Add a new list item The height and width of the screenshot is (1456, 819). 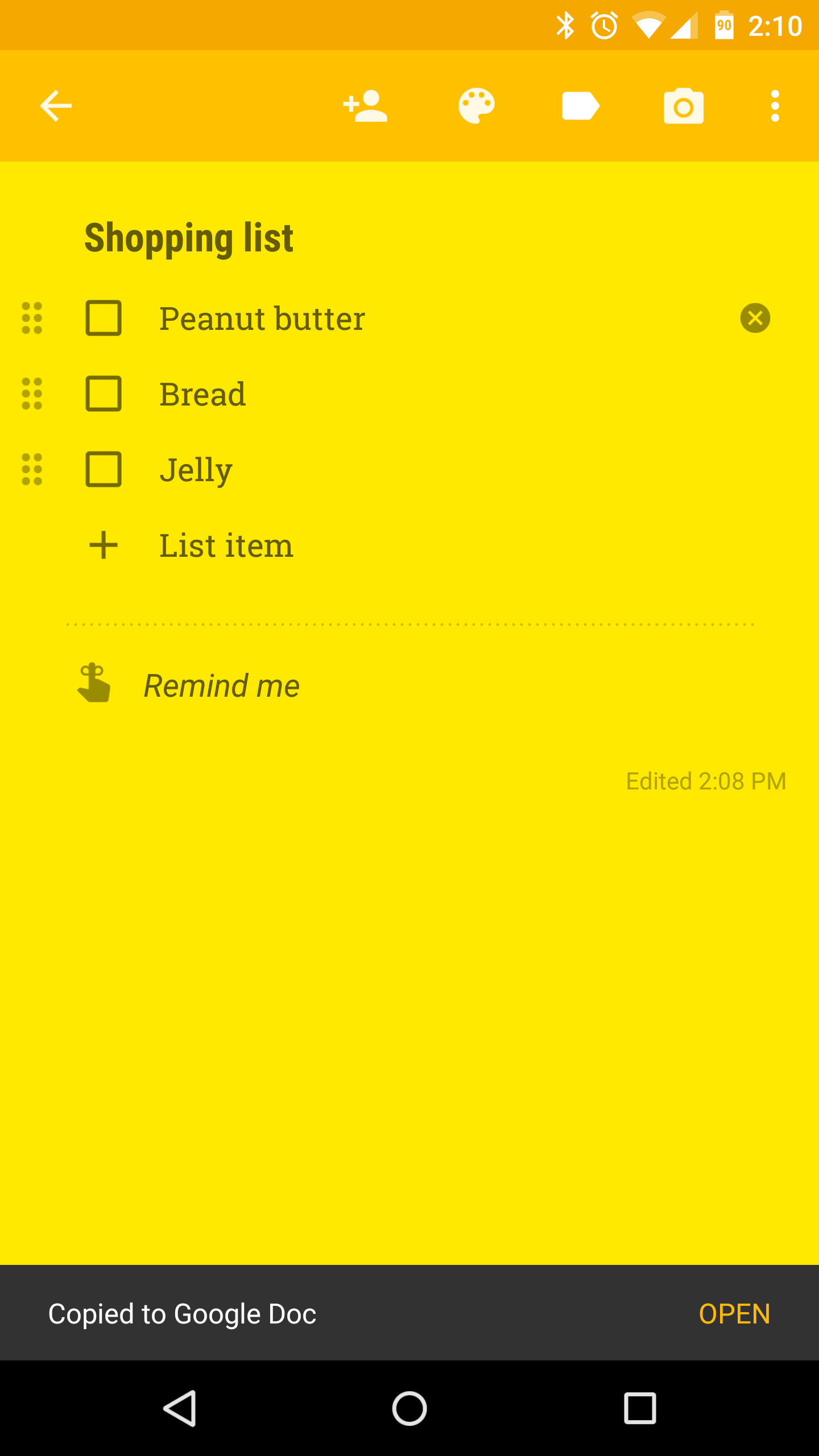pyautogui.click(x=225, y=545)
